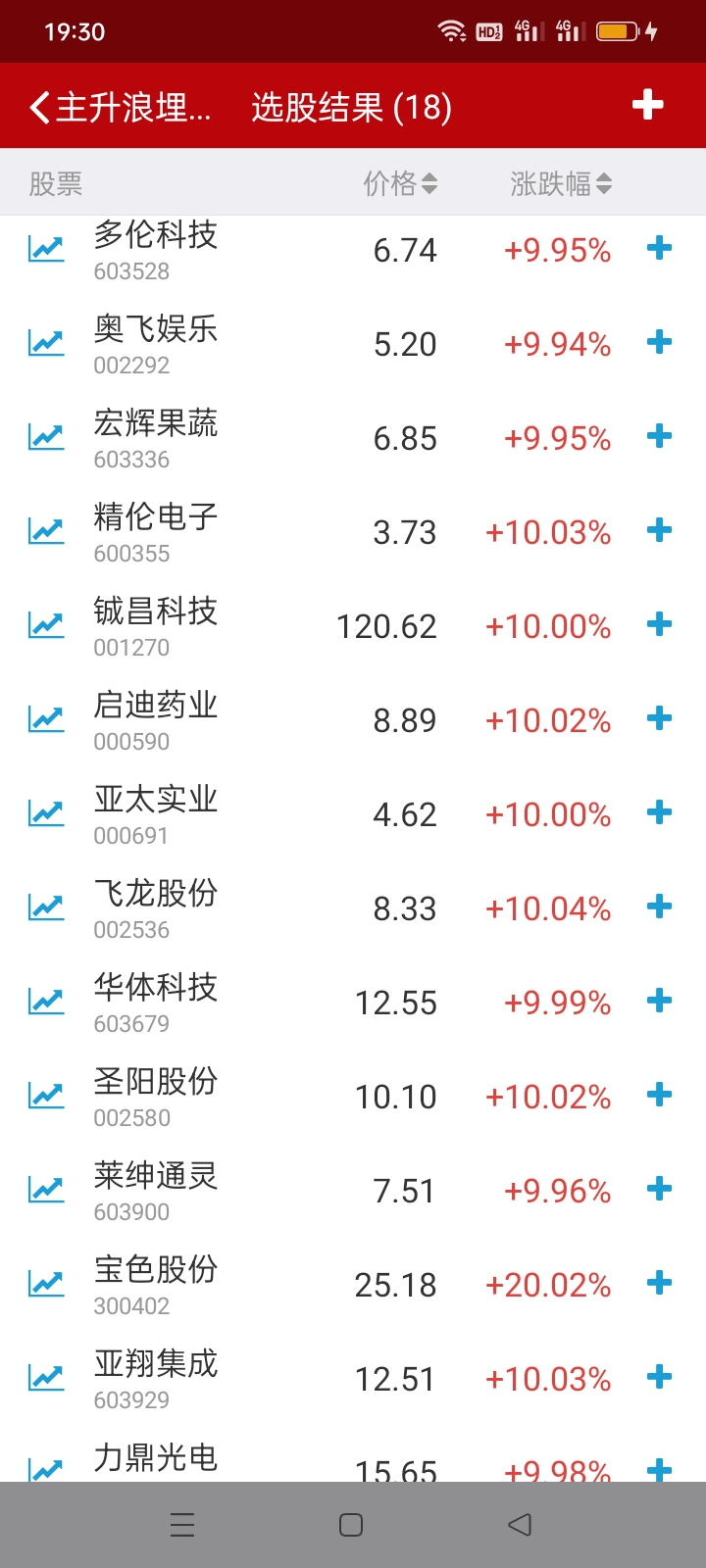Sort stocks by 价格 column

(x=400, y=183)
